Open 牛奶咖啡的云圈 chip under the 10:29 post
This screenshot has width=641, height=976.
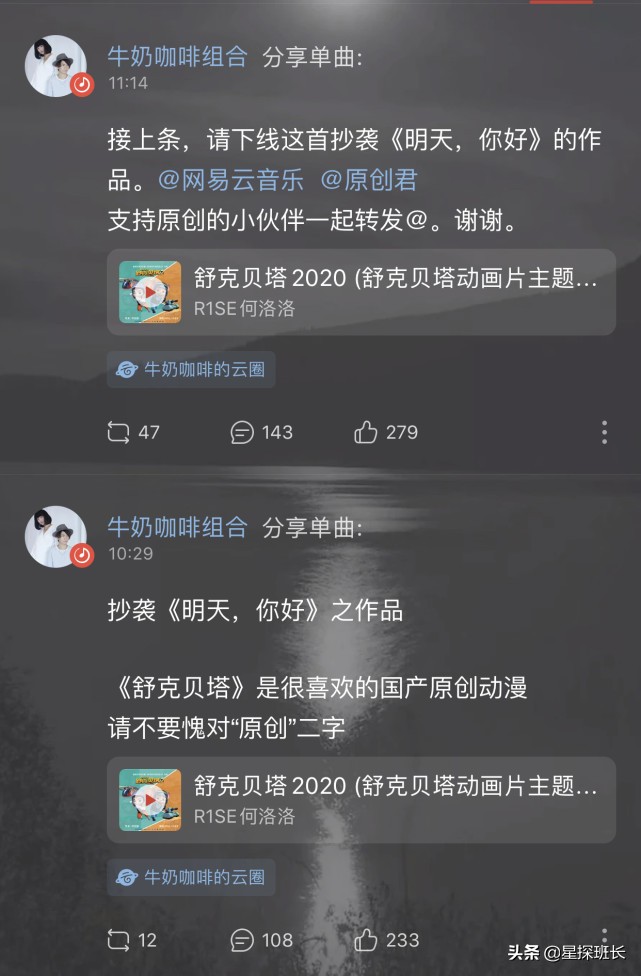(192, 877)
